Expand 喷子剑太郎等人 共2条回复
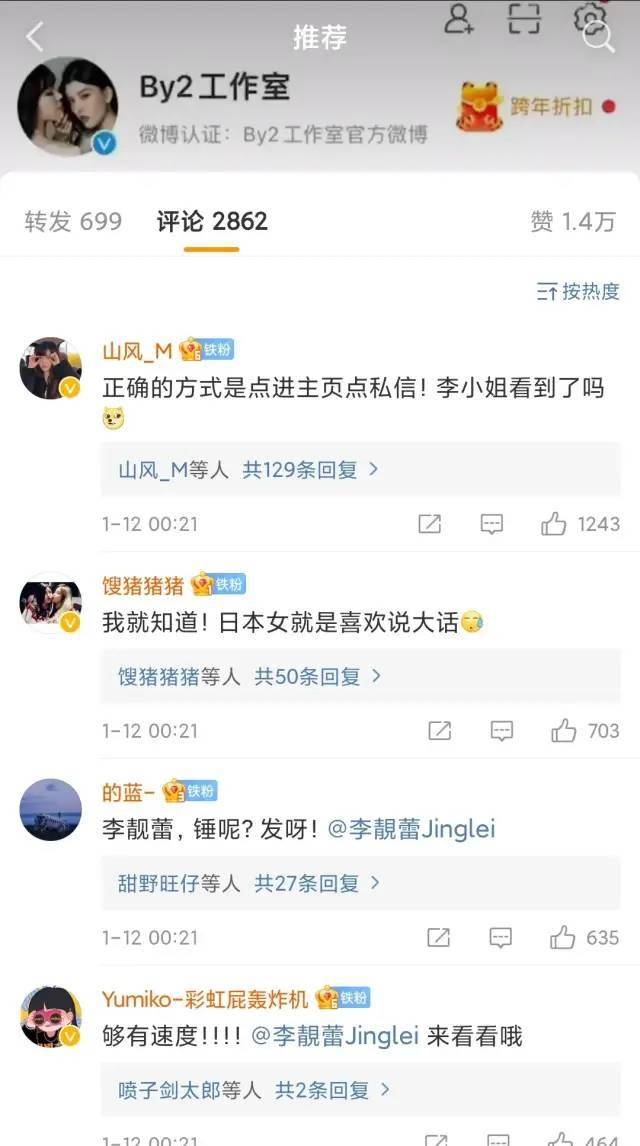 [360, 1090]
